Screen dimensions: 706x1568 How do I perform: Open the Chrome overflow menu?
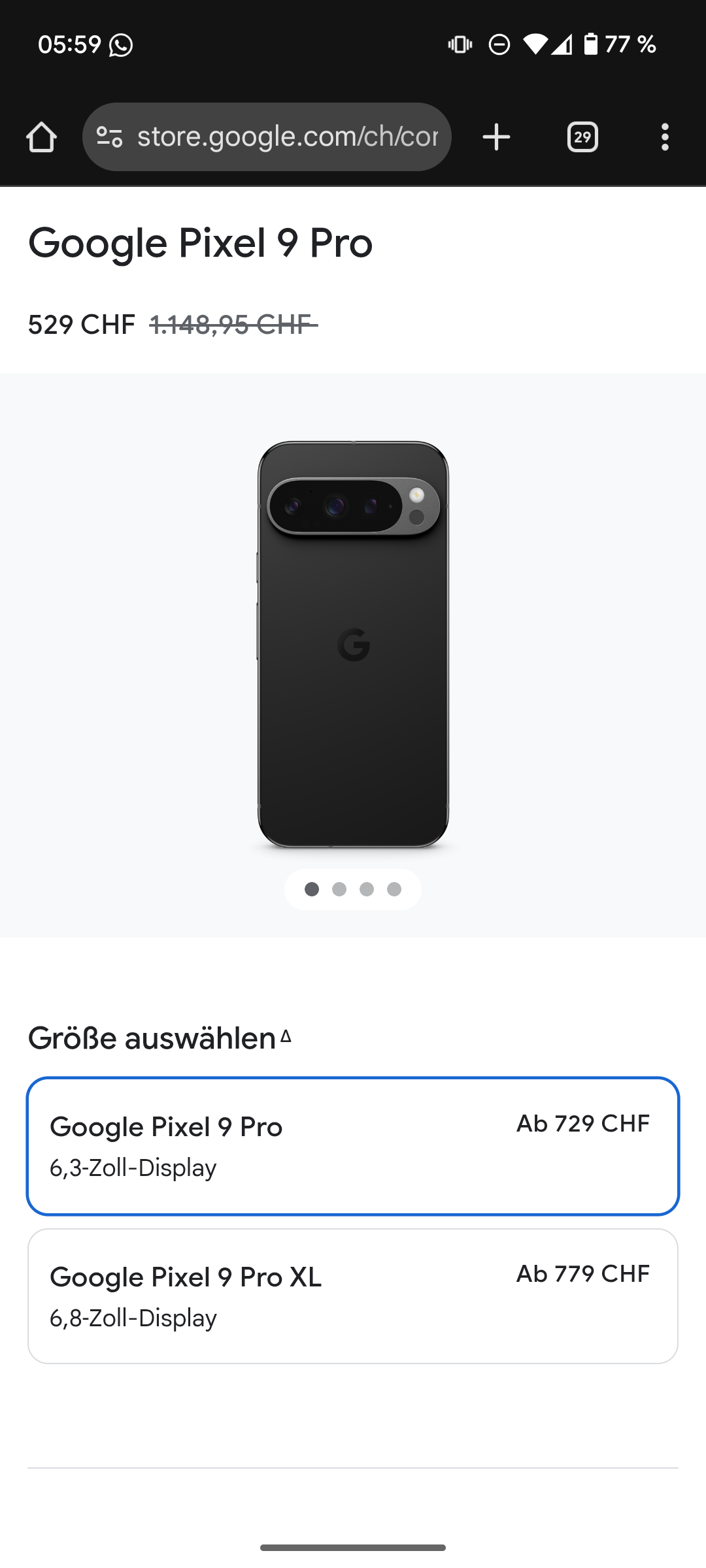[x=665, y=137]
